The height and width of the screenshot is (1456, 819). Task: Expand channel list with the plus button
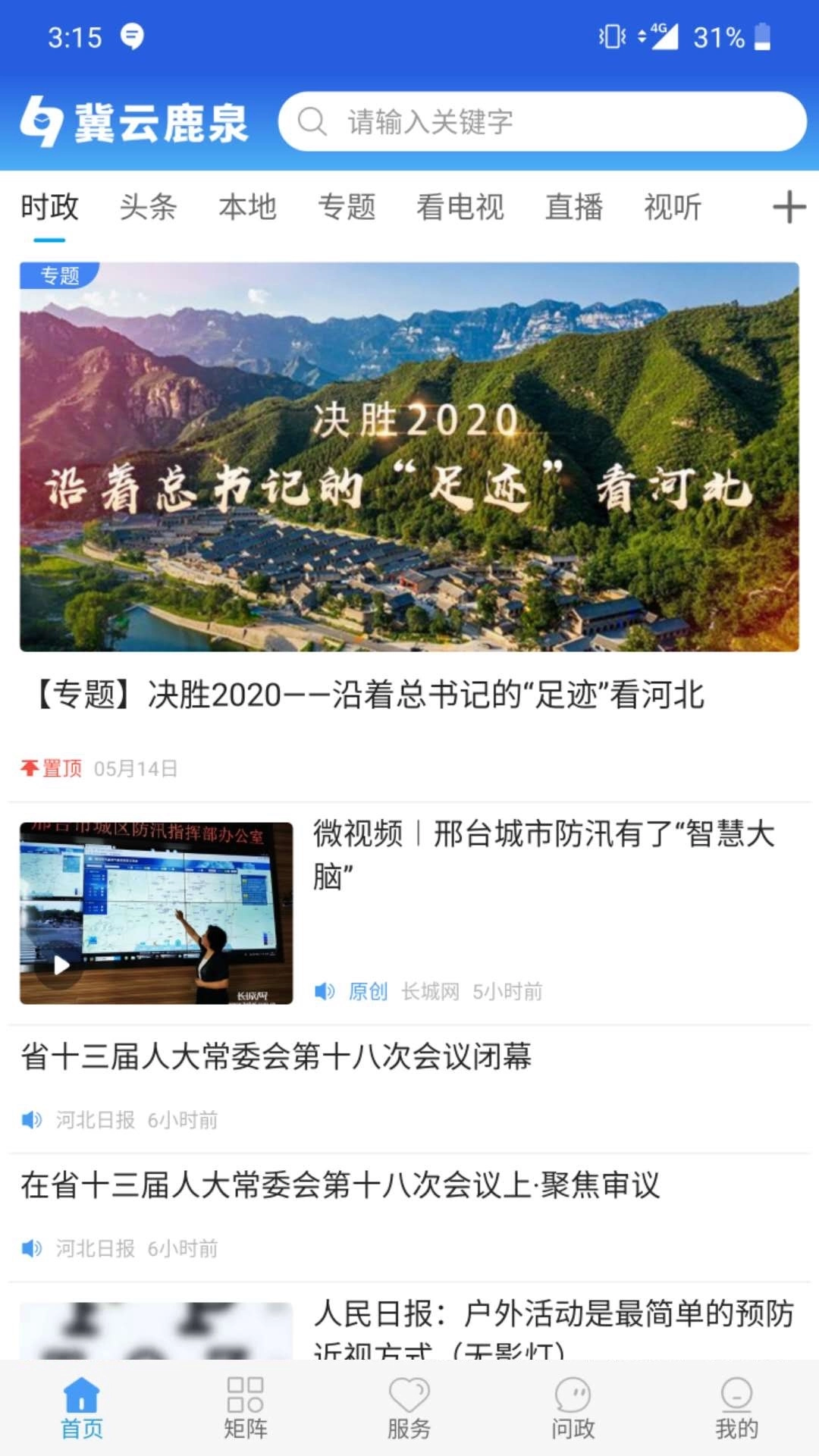[789, 206]
